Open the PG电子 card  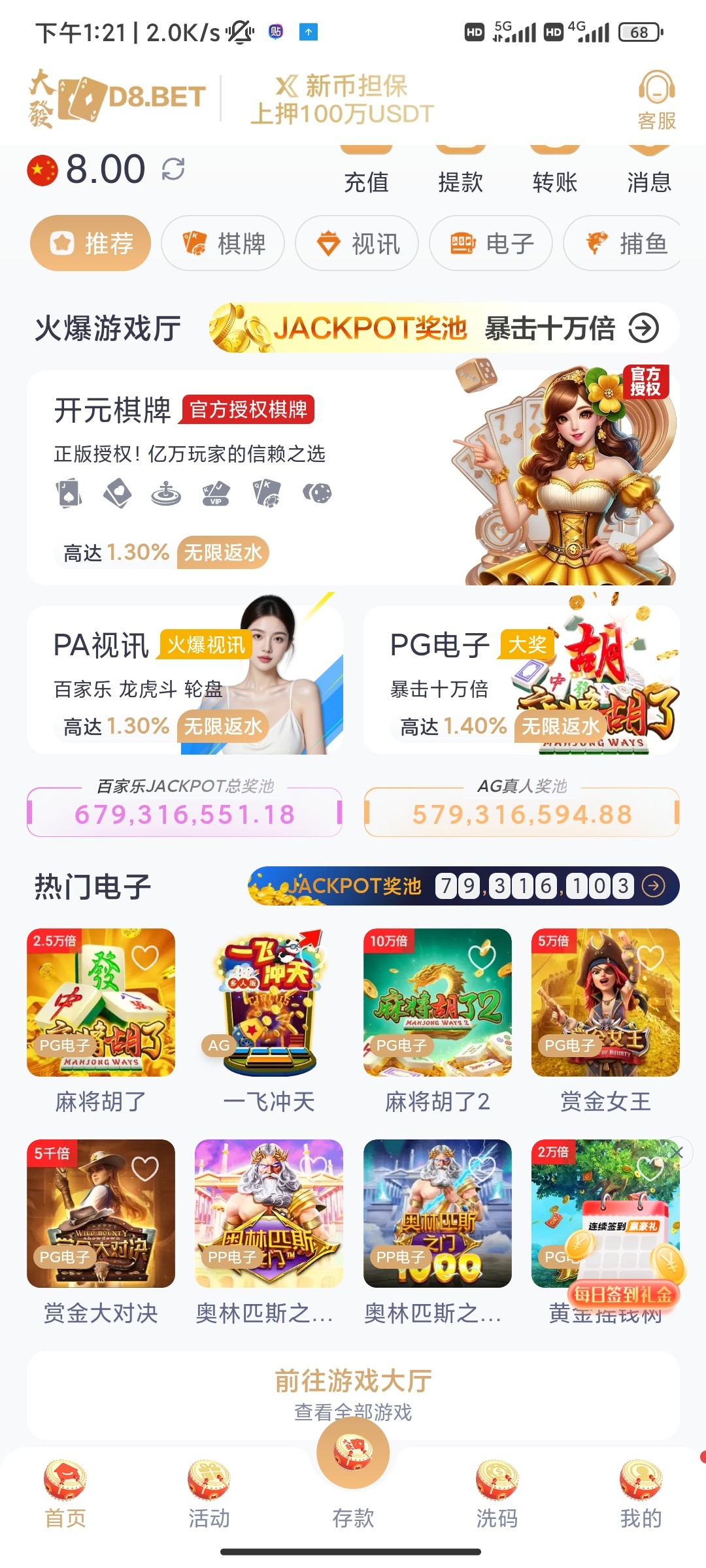click(x=521, y=680)
